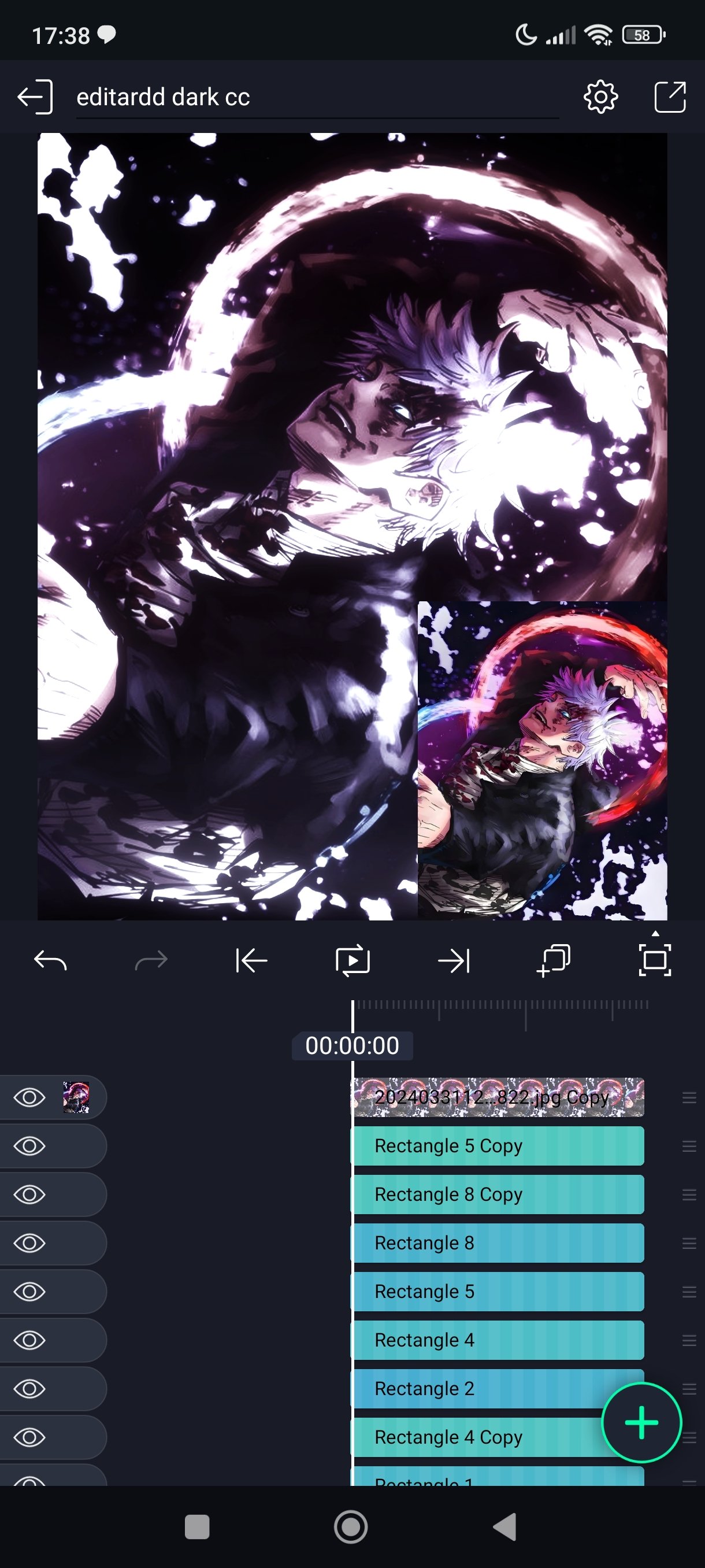The height and width of the screenshot is (1568, 705).
Task: Tap the image layer thumbnail in the sidebar
Action: (76, 1097)
